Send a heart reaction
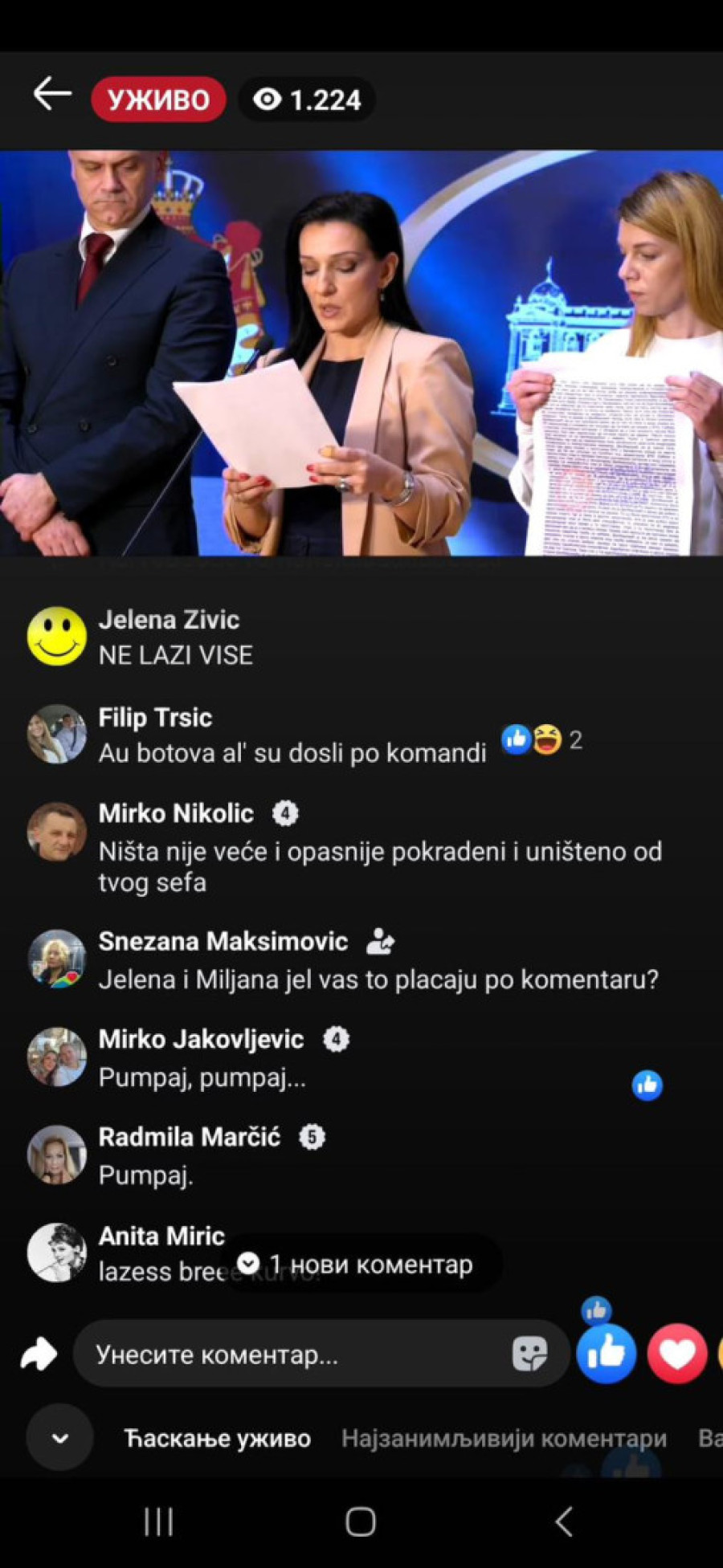The height and width of the screenshot is (1568, 723). 677,1354
